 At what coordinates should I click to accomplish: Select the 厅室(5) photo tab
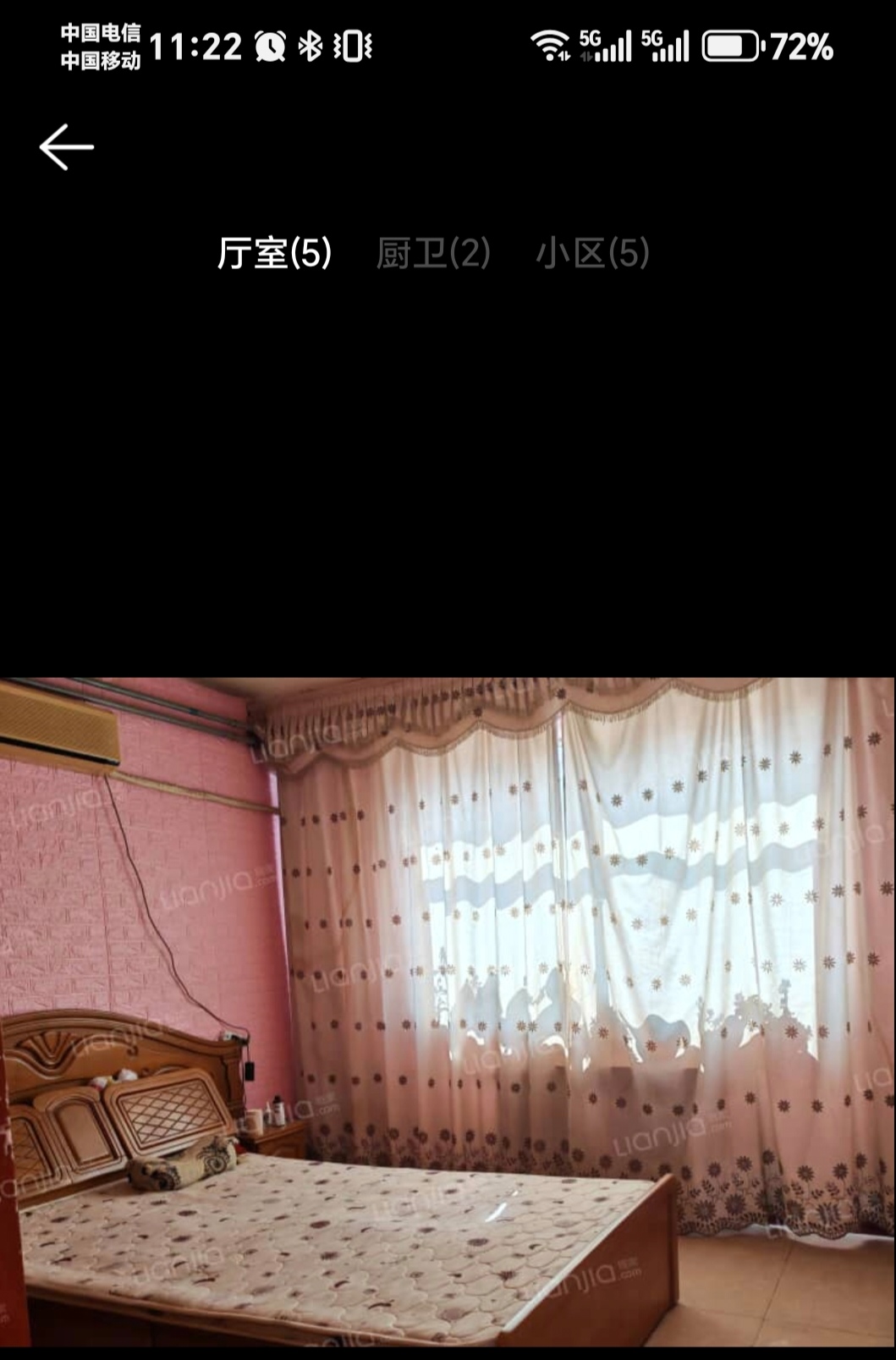click(274, 252)
